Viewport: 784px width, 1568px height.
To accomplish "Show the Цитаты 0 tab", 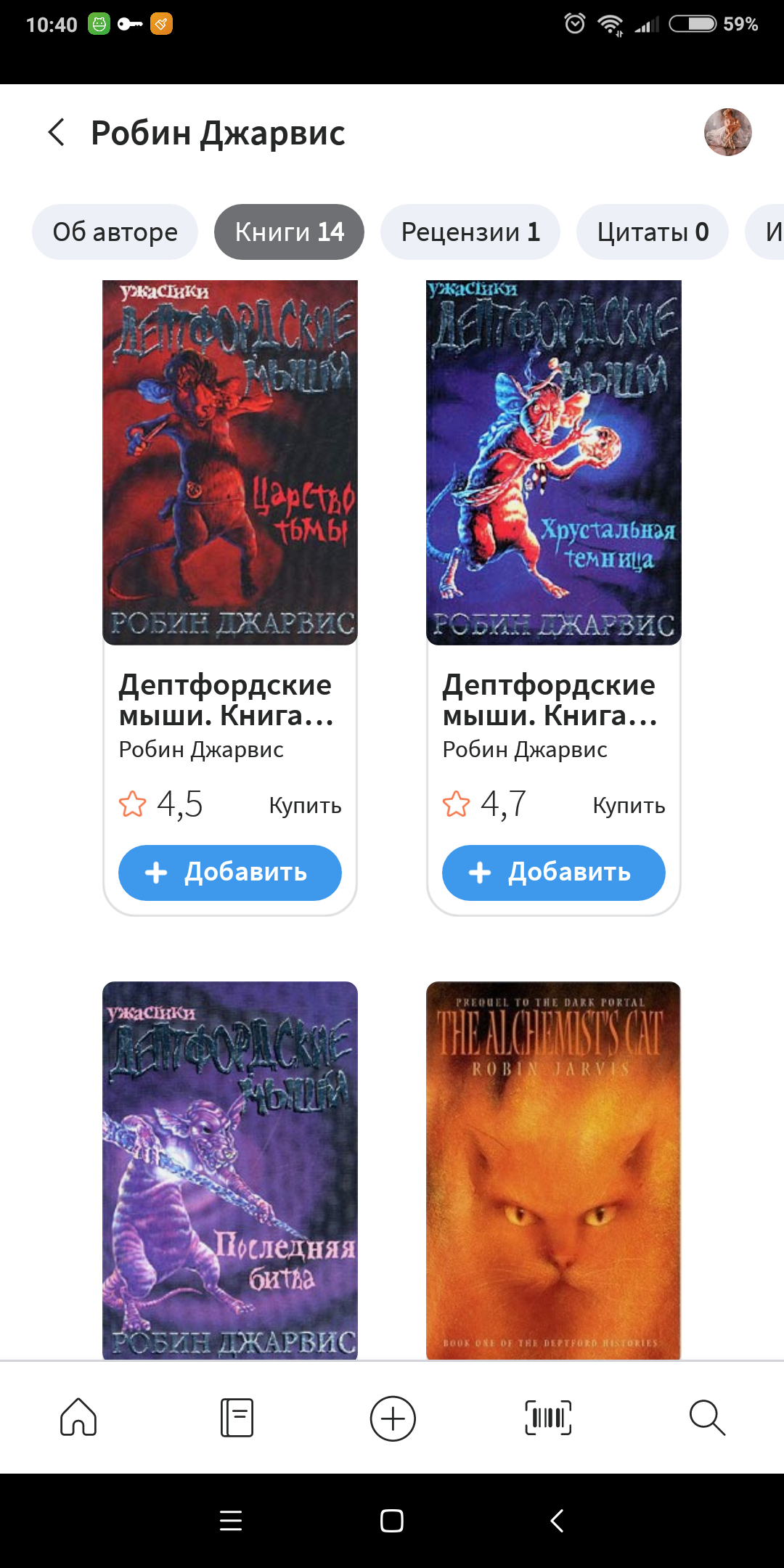I will tap(652, 232).
